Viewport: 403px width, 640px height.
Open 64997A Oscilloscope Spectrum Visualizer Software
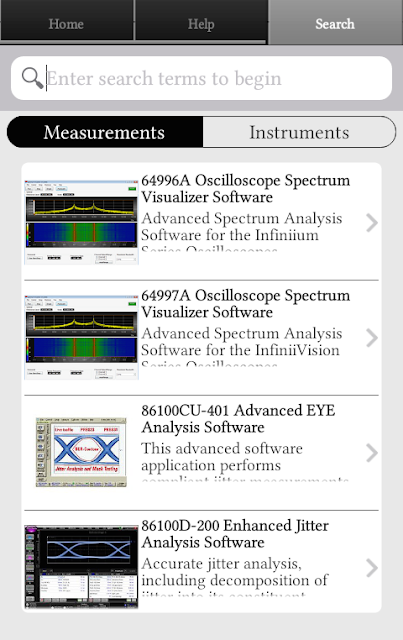click(x=201, y=338)
